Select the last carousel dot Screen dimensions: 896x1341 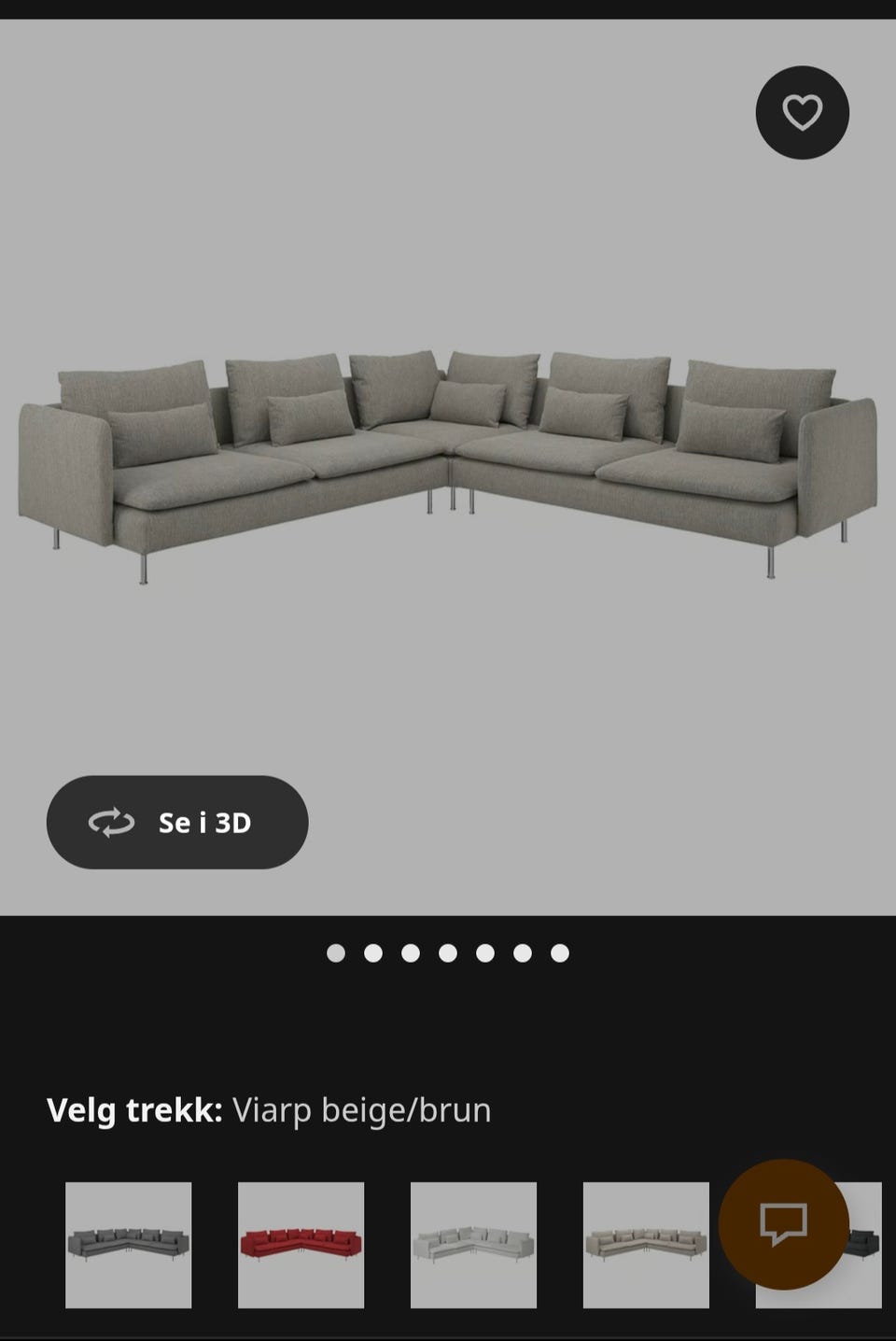(560, 953)
